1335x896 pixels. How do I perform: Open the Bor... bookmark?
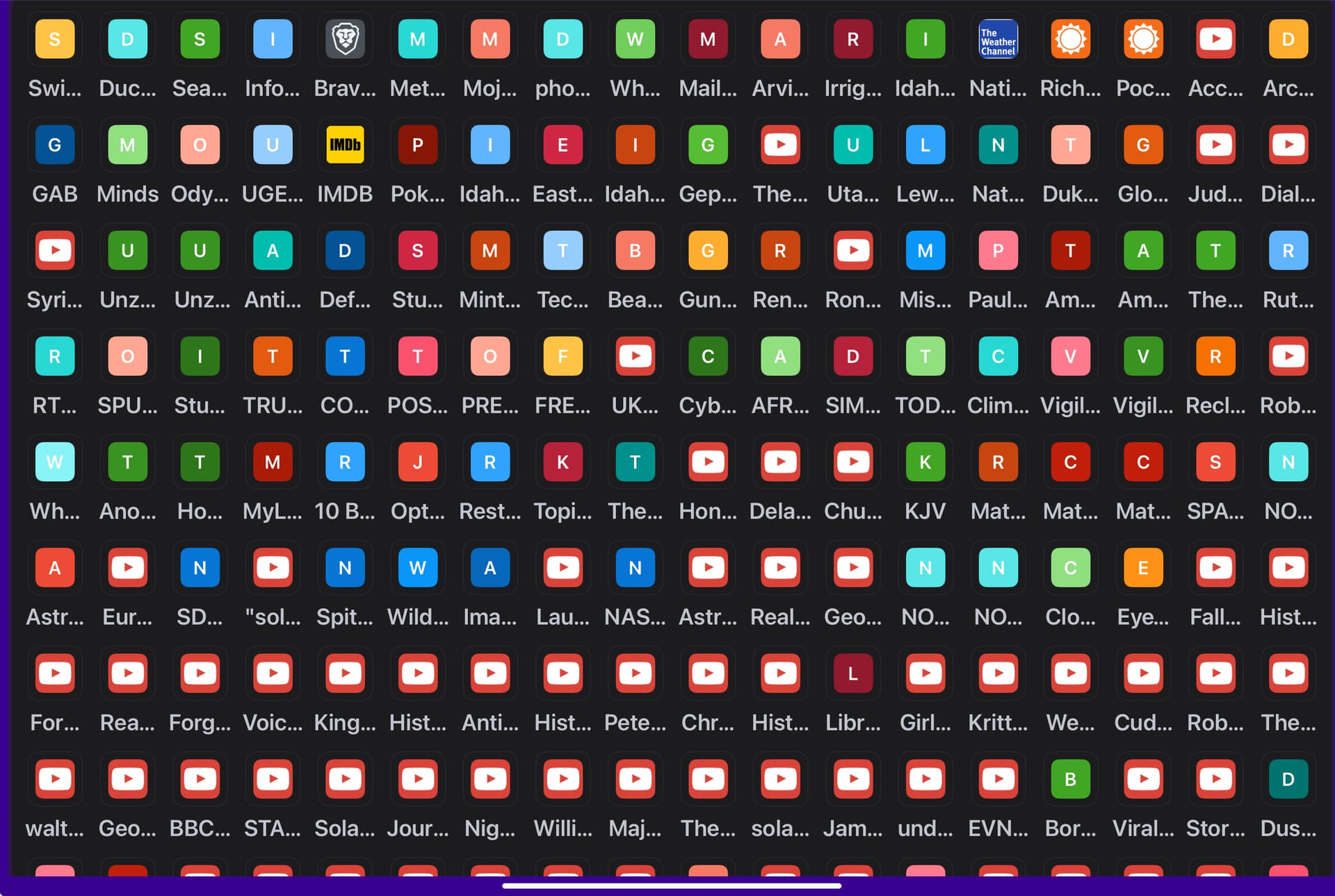(x=1071, y=779)
